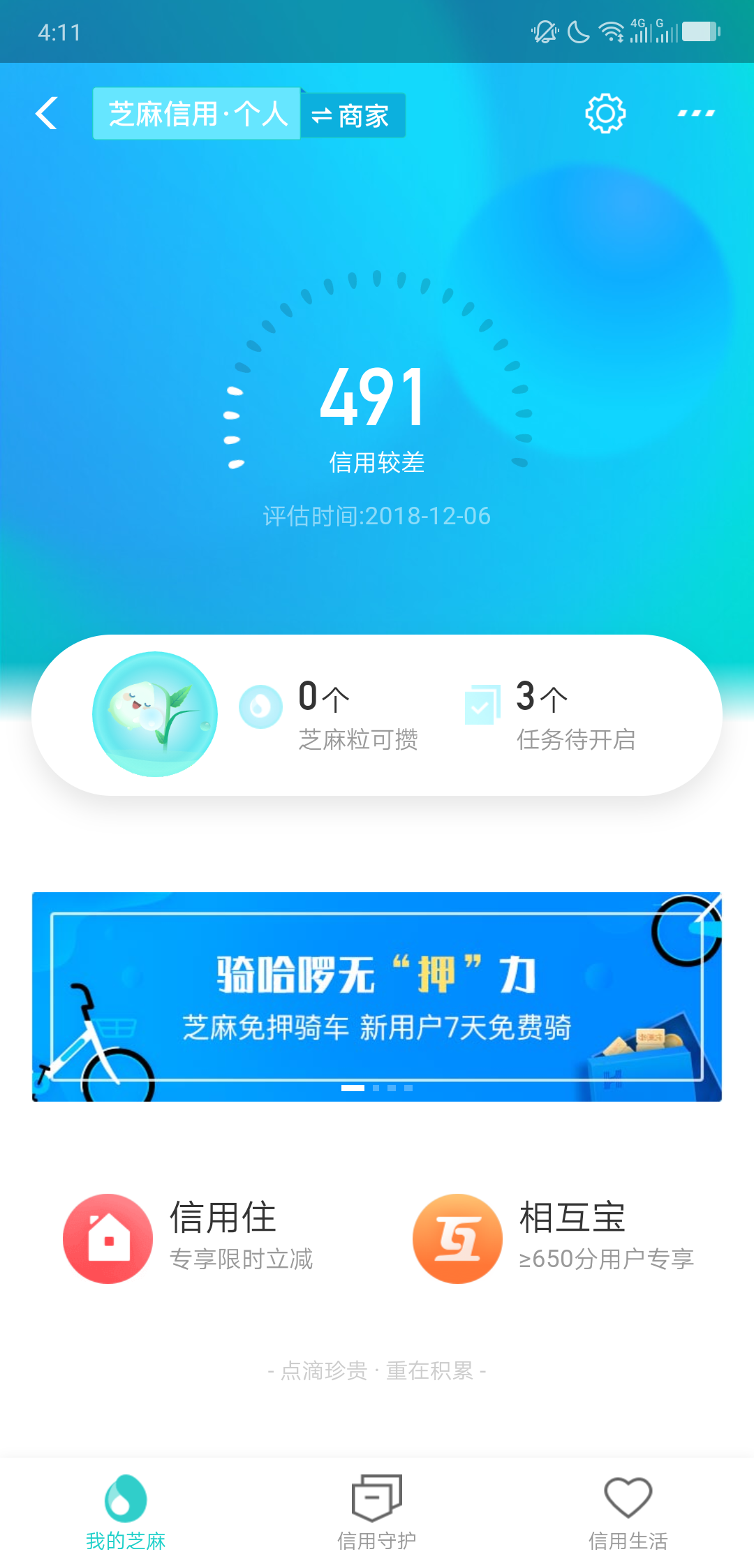Open the settings gear
This screenshot has width=754, height=1568.
tap(605, 113)
